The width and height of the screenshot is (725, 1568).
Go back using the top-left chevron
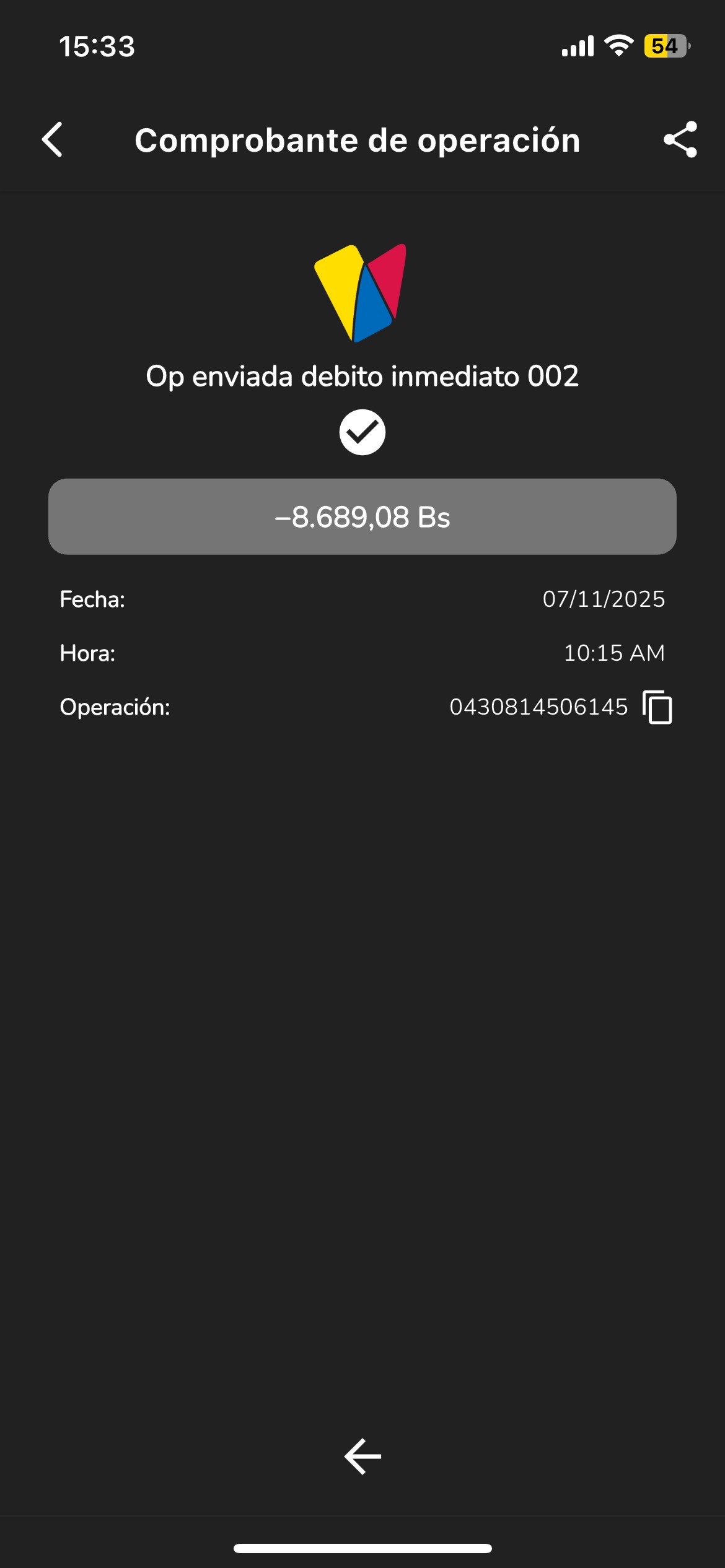click(53, 139)
